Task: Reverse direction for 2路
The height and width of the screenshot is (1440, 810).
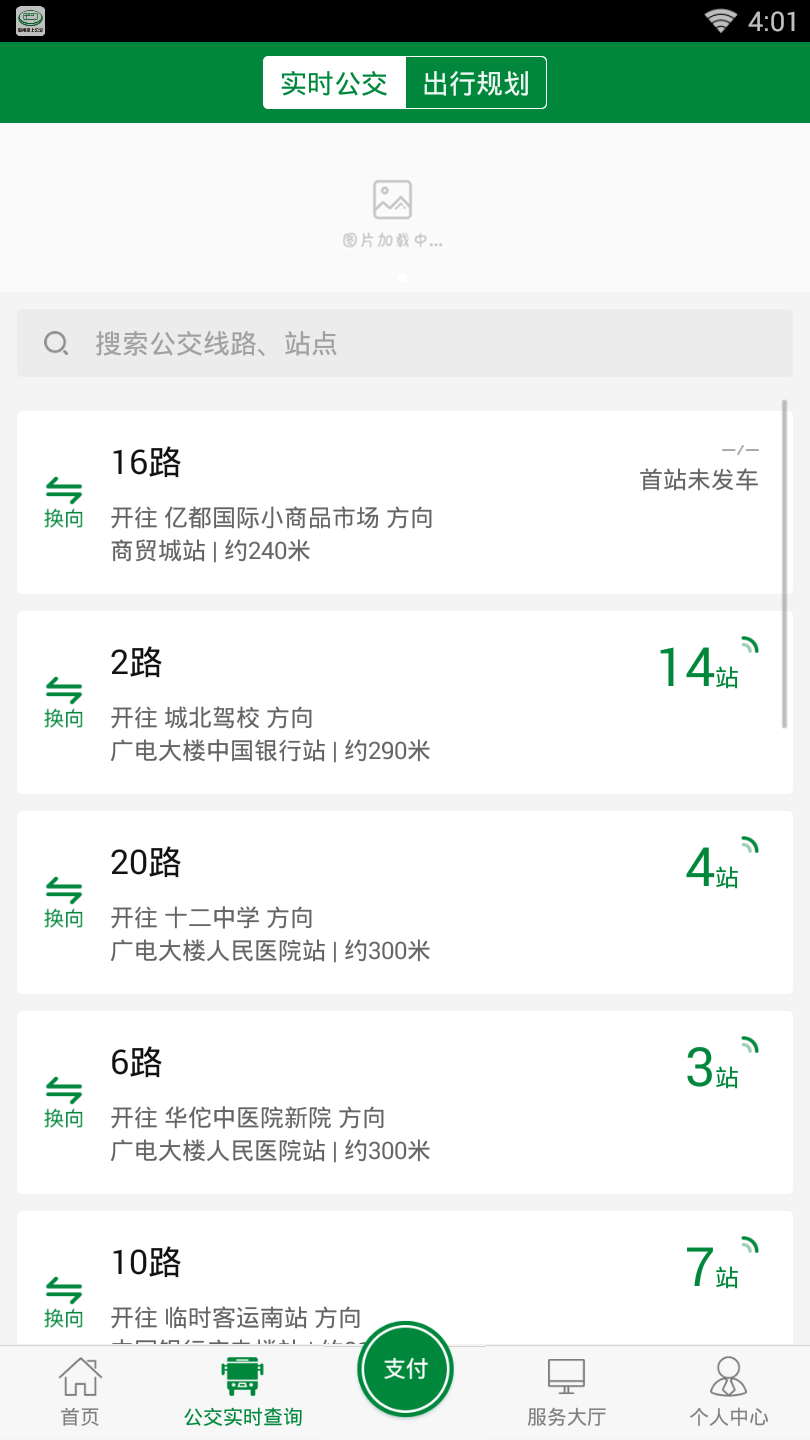Action: click(x=64, y=702)
